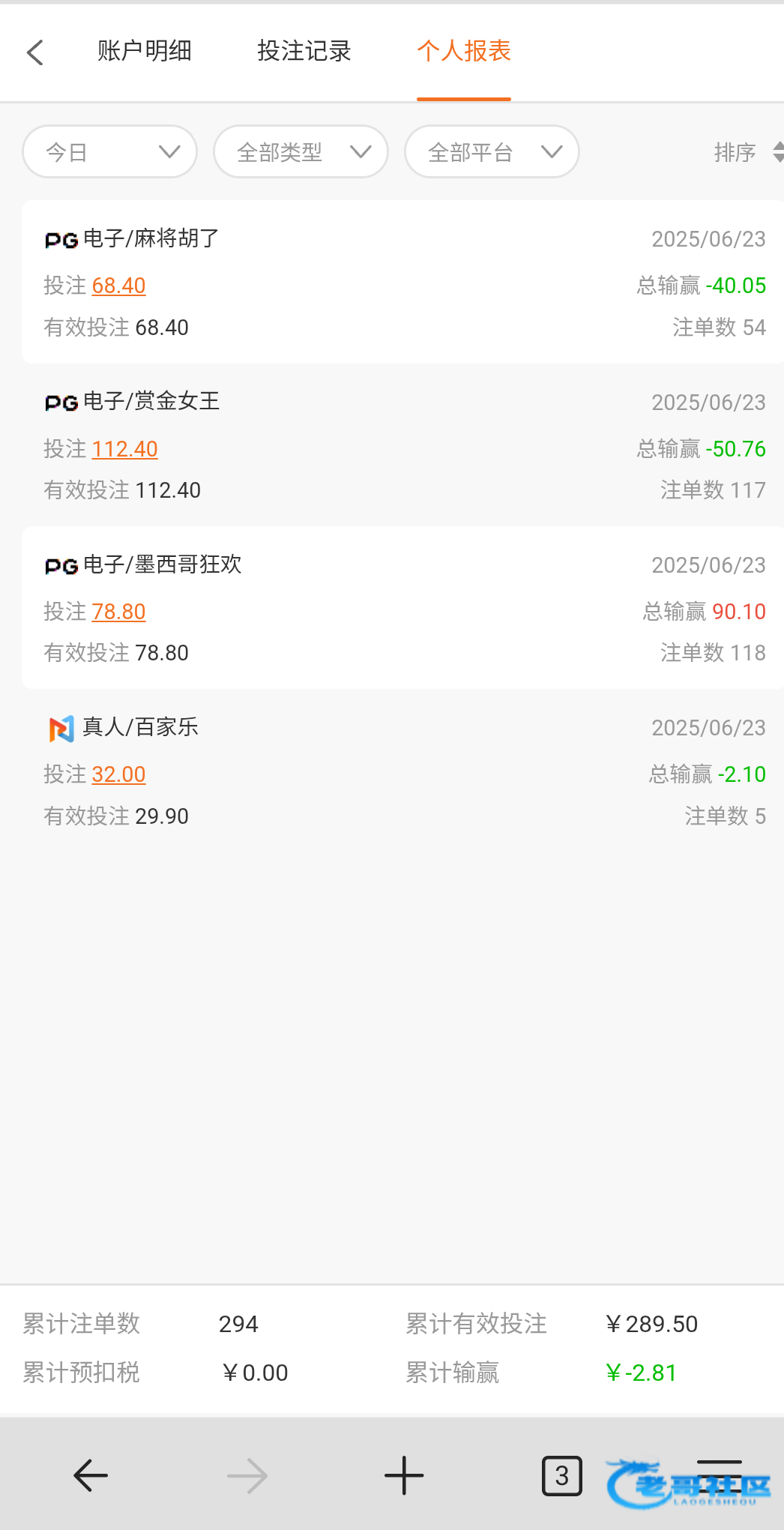The image size is (784, 1530).
Task: Expand the 全部类型 dropdown
Action: [301, 152]
